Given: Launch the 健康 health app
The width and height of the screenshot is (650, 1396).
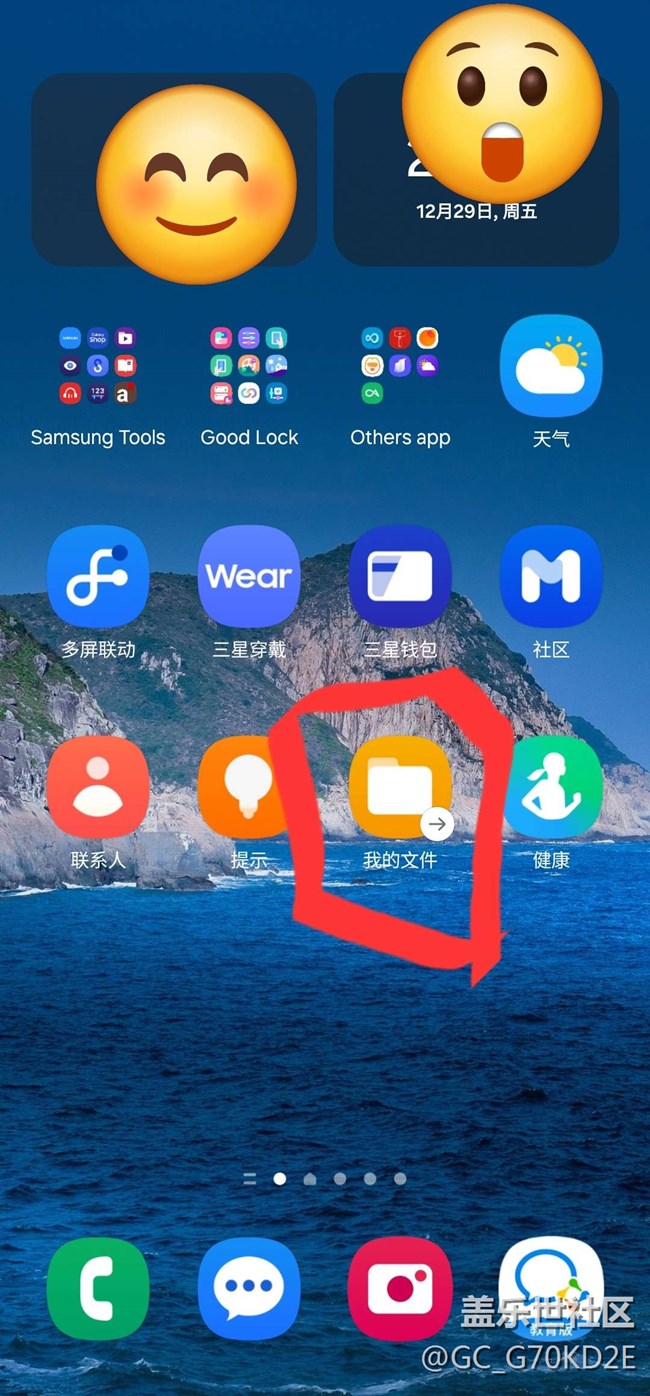Looking at the screenshot, I should [x=553, y=787].
